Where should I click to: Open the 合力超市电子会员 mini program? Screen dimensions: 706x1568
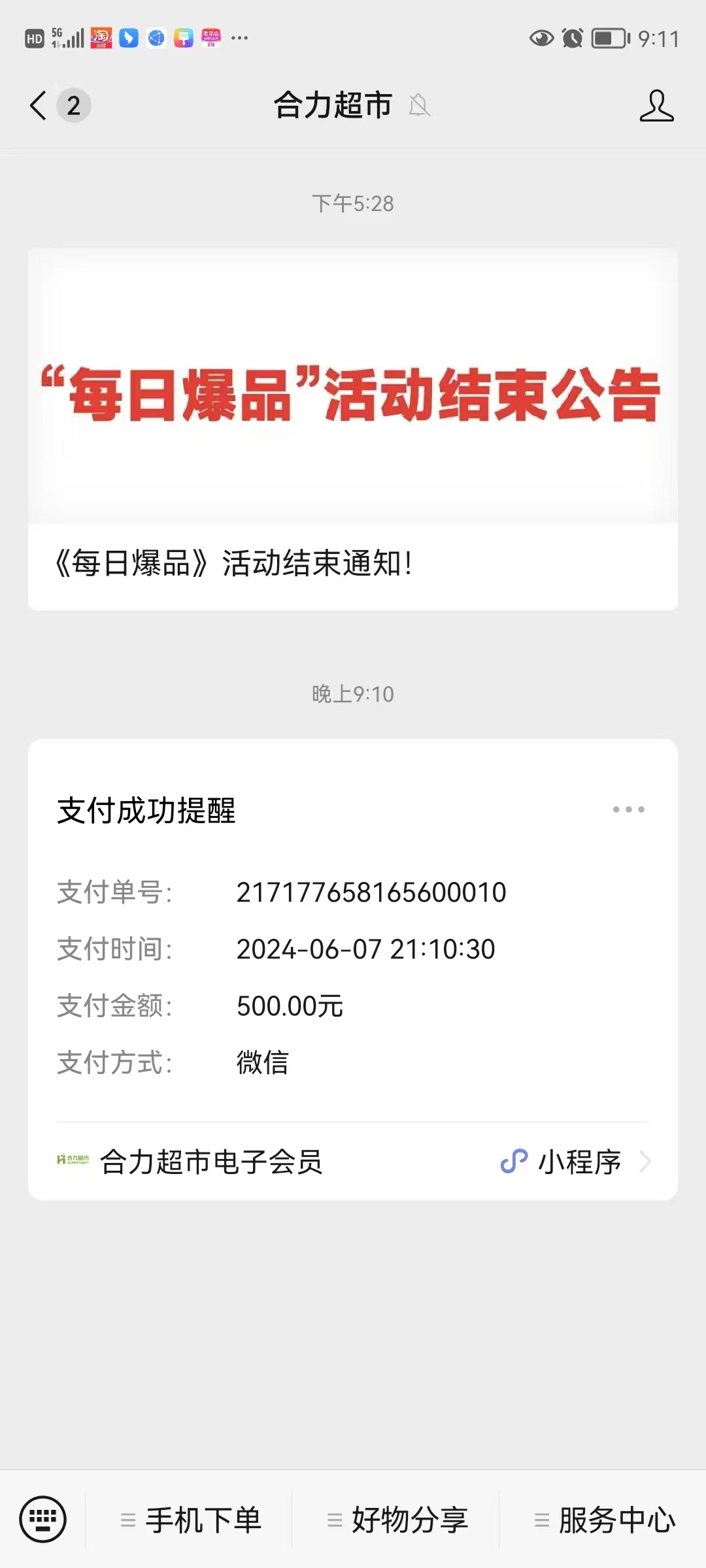point(352,1162)
